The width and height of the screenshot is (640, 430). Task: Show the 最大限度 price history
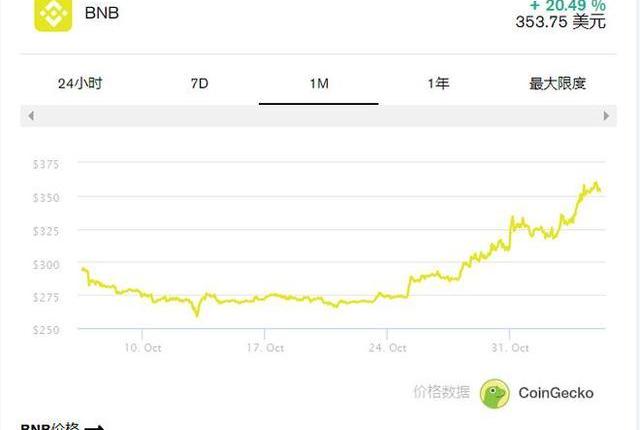[x=557, y=83]
